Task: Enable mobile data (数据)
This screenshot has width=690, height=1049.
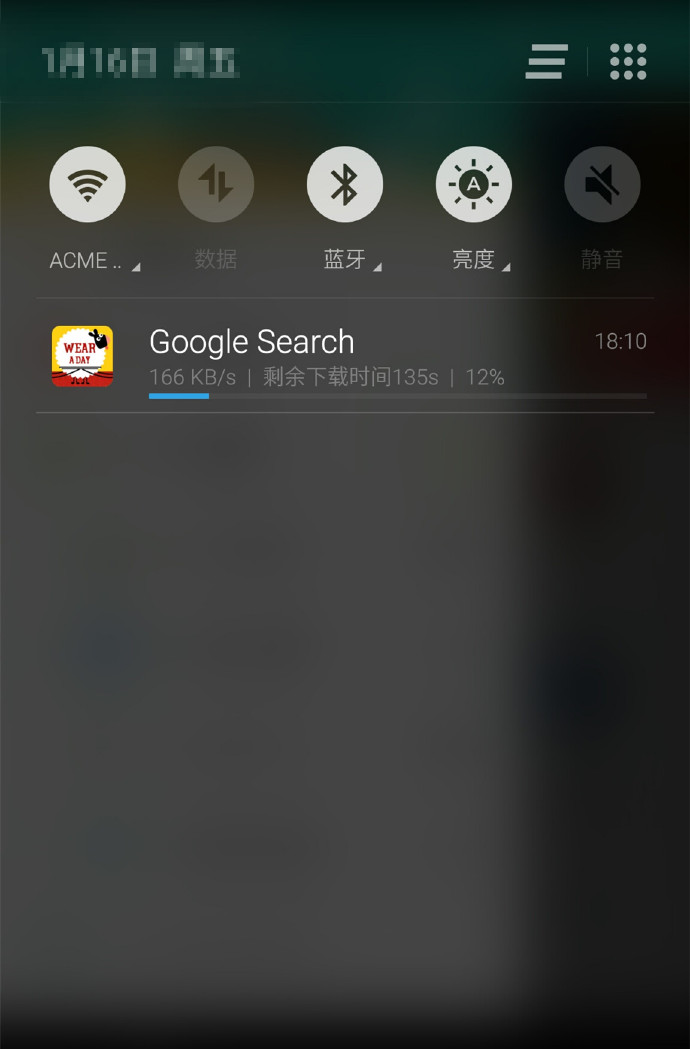Action: point(216,185)
